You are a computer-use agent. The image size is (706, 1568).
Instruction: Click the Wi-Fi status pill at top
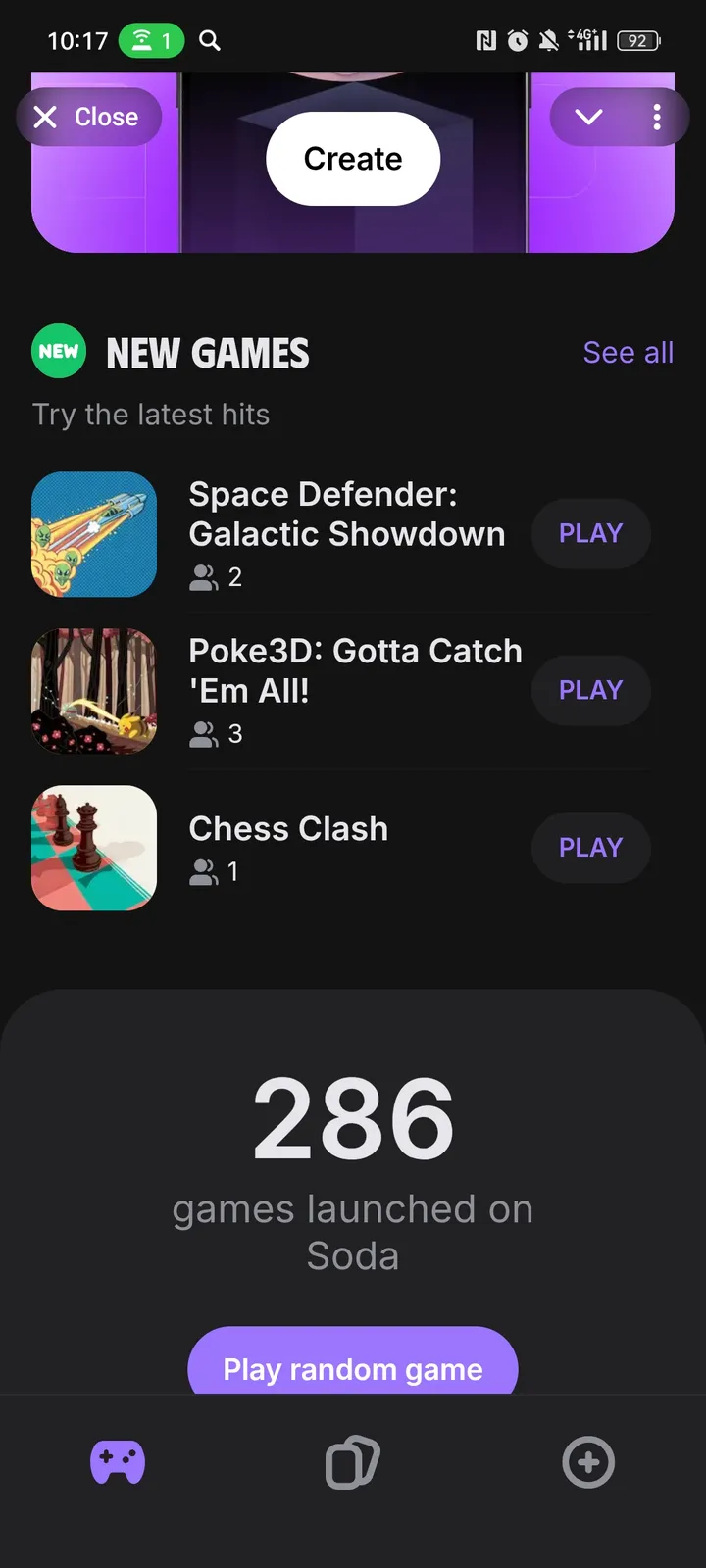coord(150,40)
